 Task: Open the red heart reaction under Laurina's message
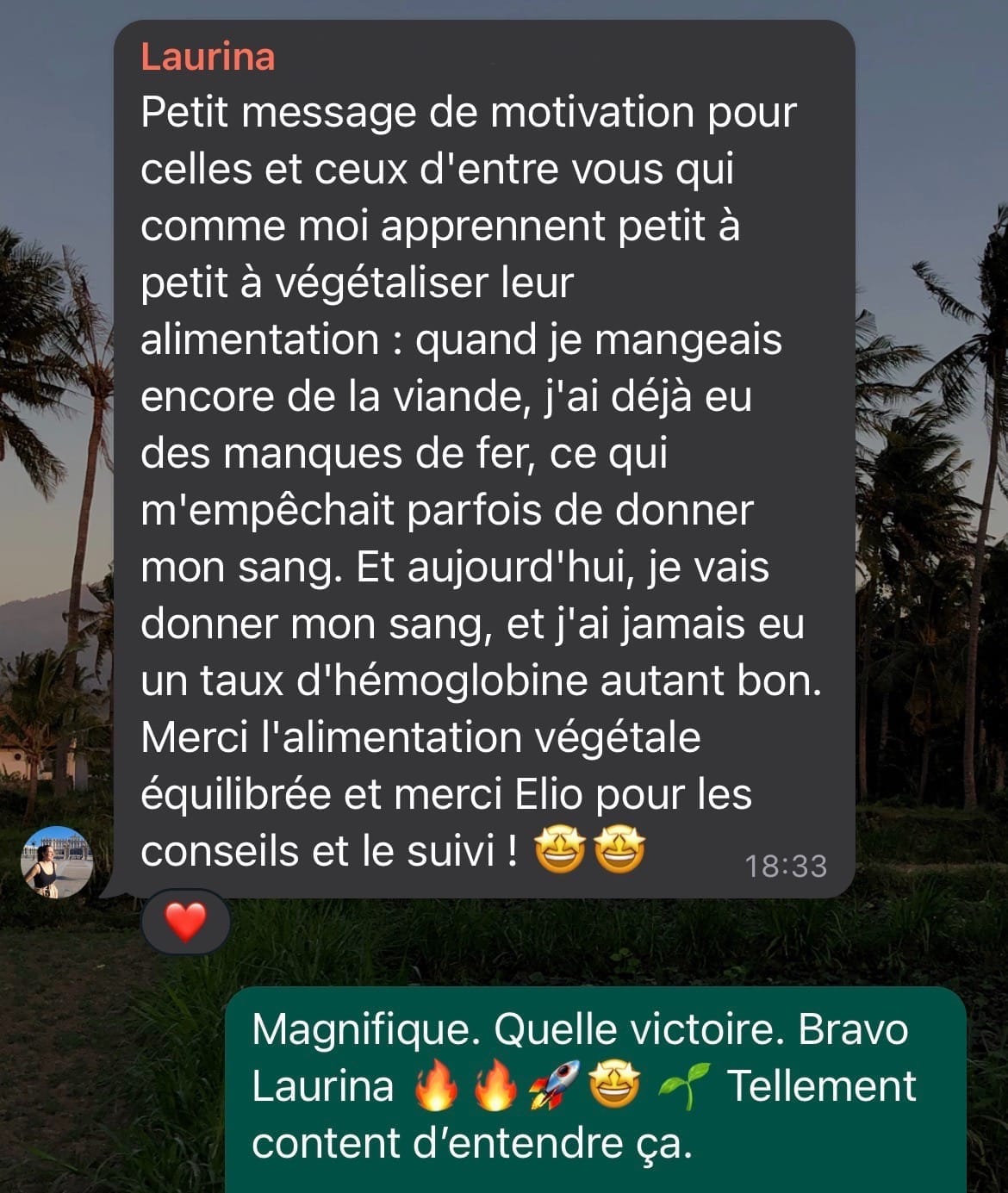click(185, 923)
